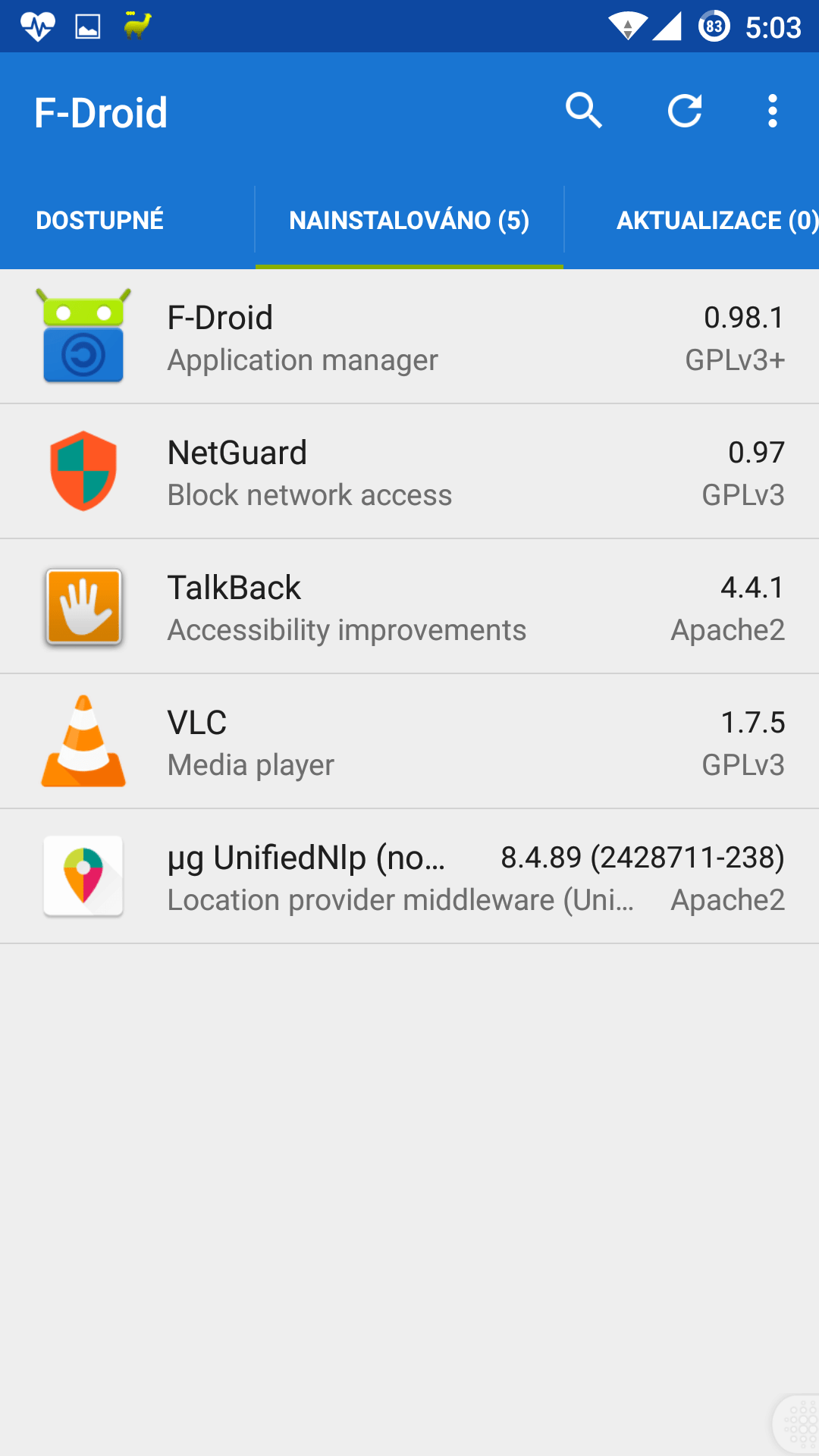View the TalkBack accessibility app entry
Viewport: 819px width, 1456px height.
[x=409, y=607]
